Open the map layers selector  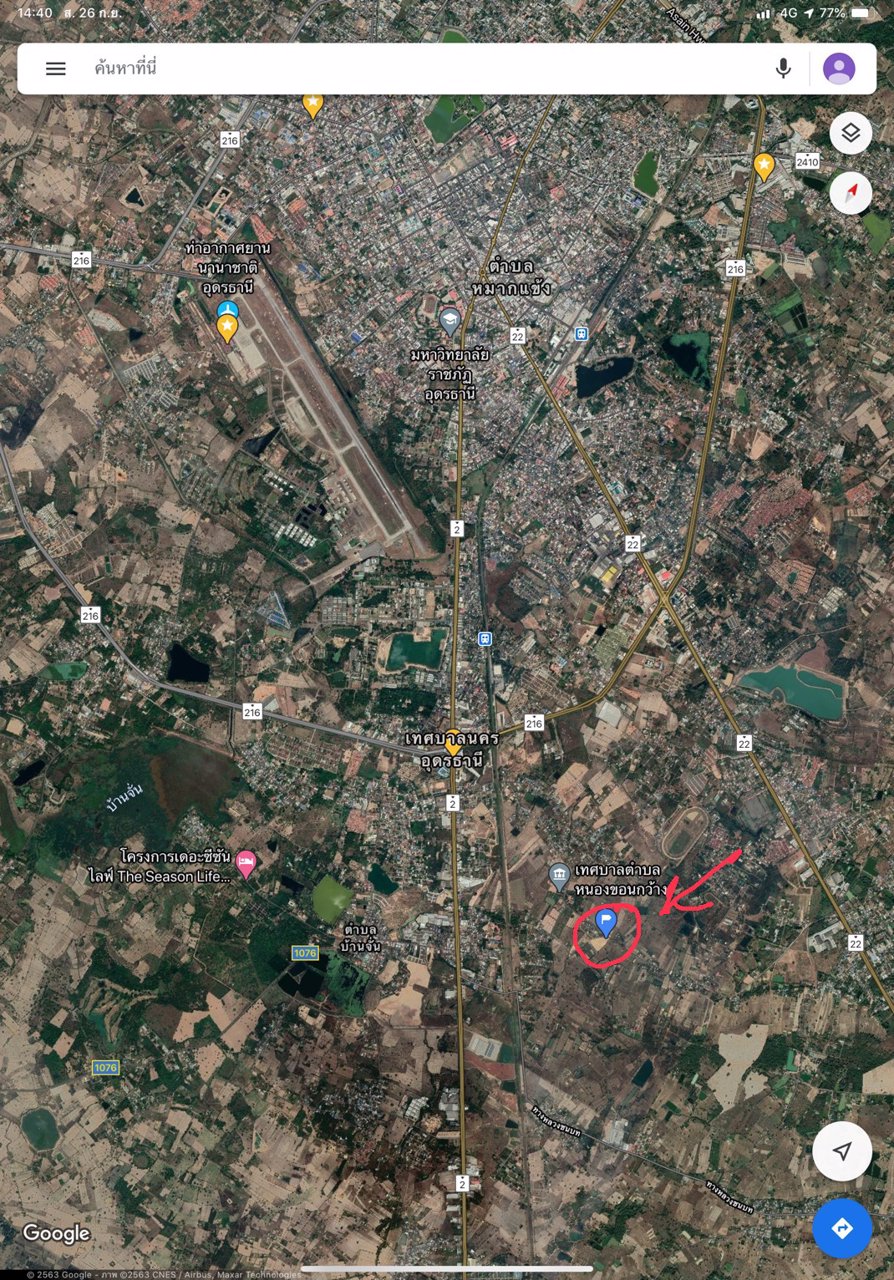pyautogui.click(x=850, y=133)
